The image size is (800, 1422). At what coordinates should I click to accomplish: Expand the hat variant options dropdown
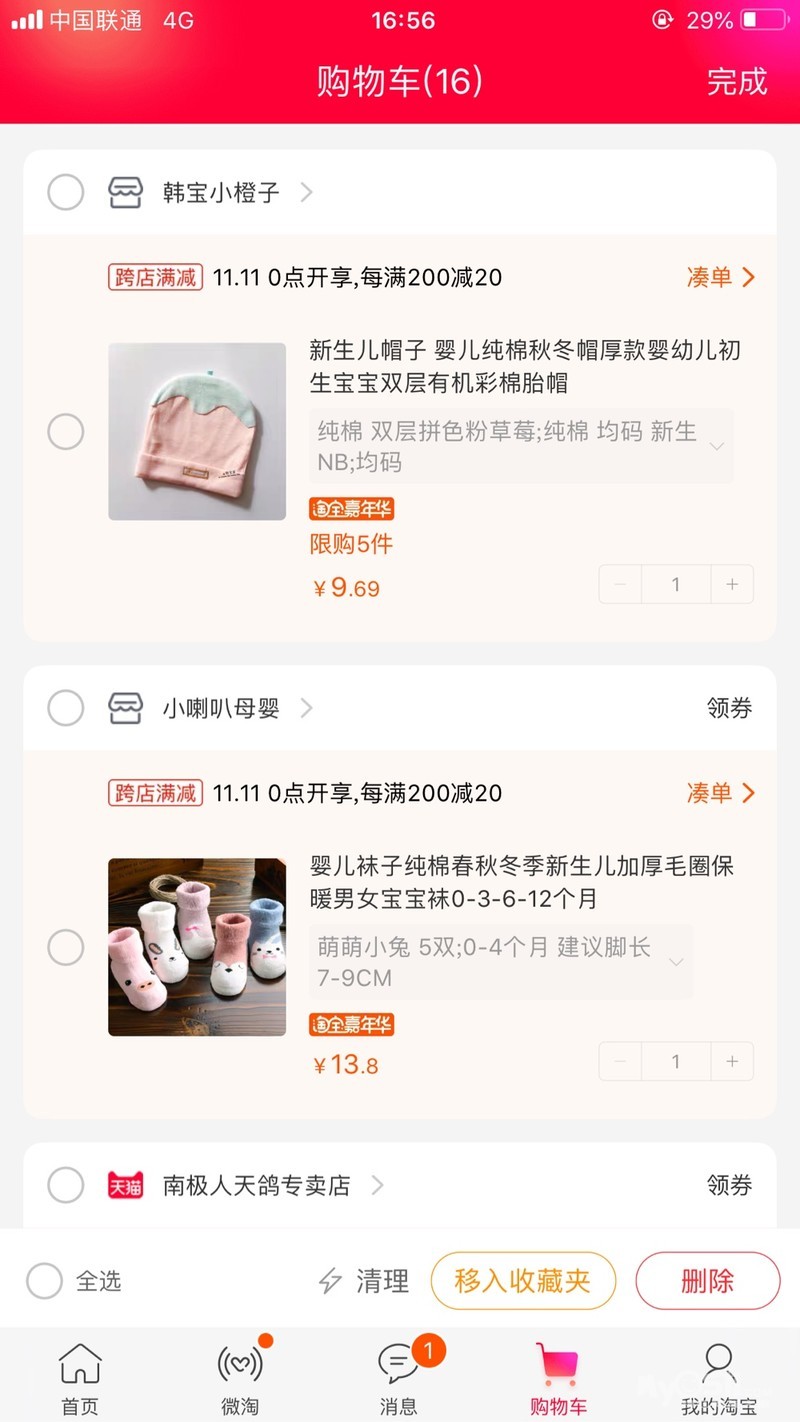tap(717, 446)
